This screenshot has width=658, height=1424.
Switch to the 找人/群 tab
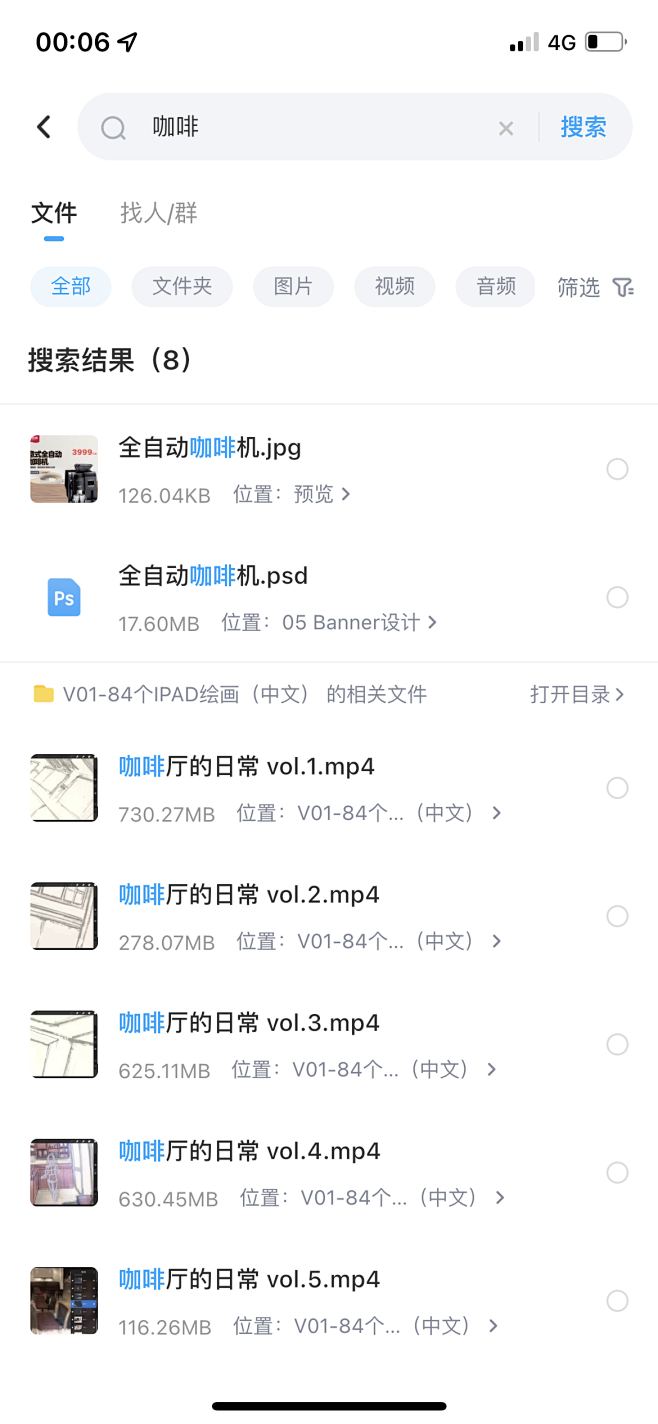click(x=159, y=213)
